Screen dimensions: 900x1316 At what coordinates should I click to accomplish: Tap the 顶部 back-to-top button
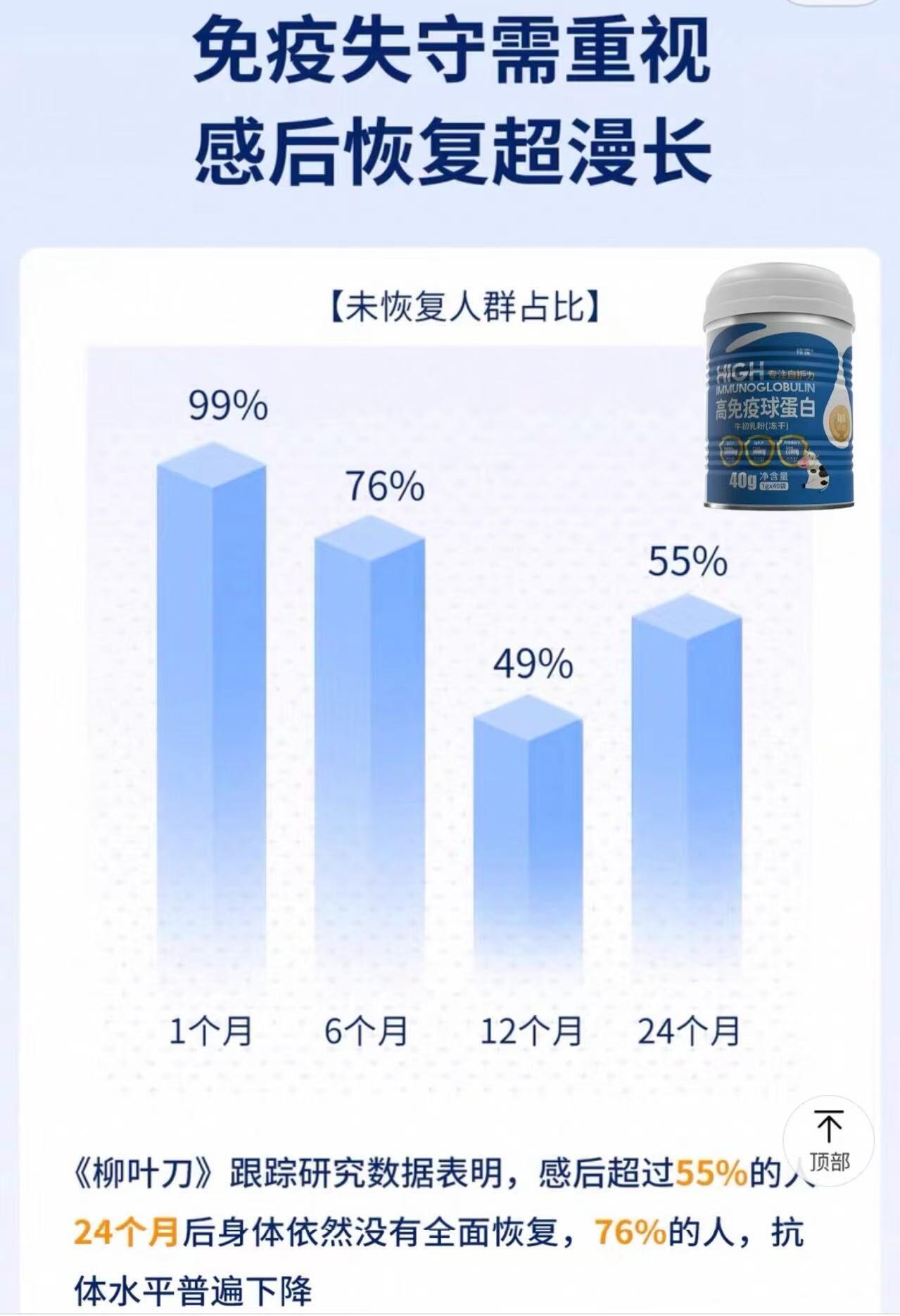[828, 1141]
